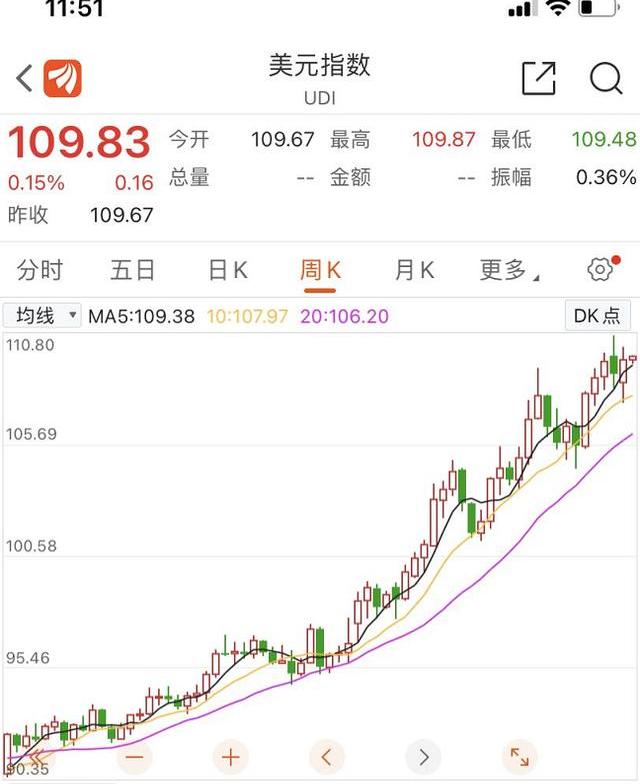Go back using the top-left arrow
The image size is (640, 784).
(24, 78)
